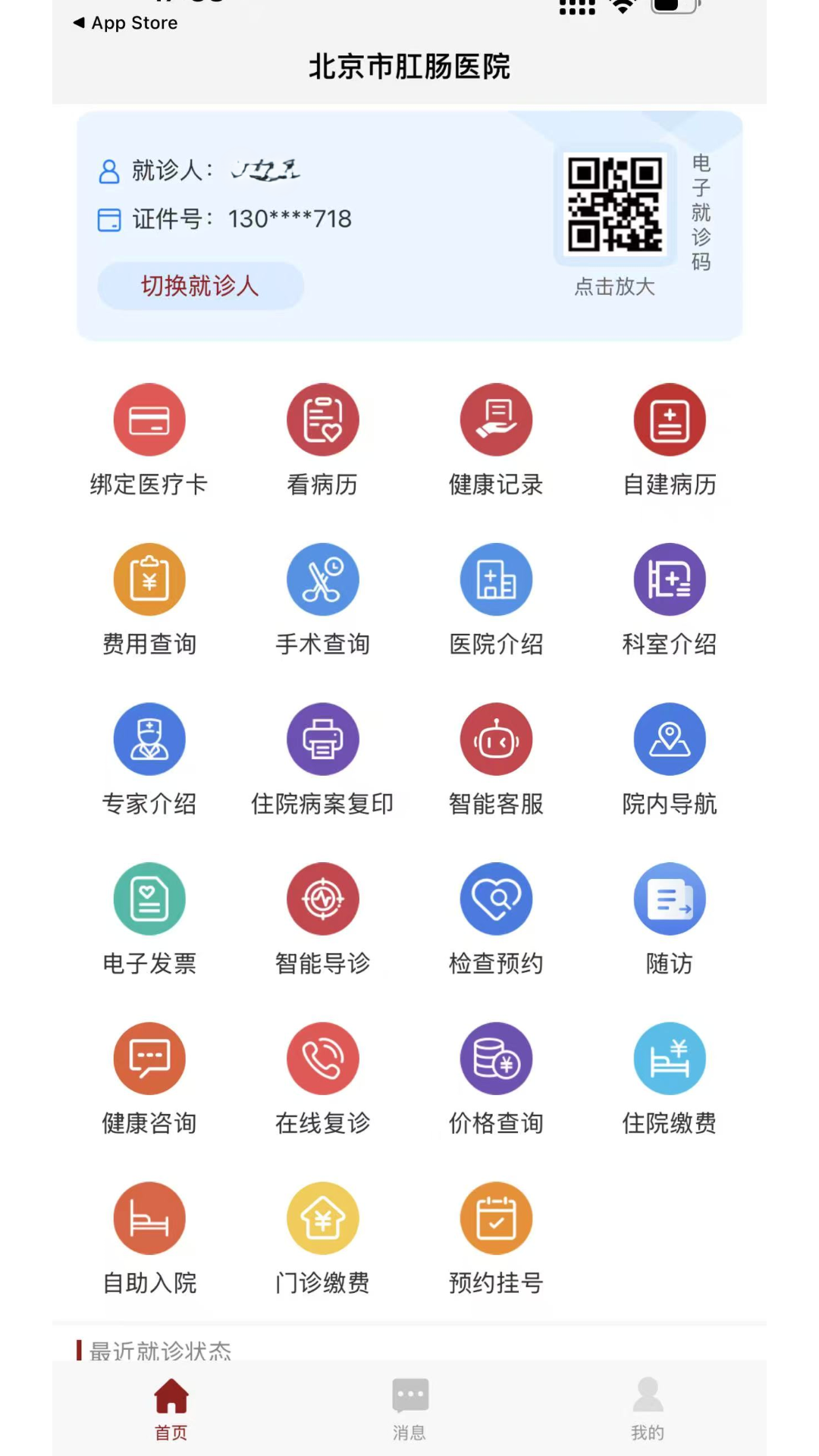This screenshot has width=819, height=1456.
Task: Select 健康记录
Action: [x=496, y=420]
